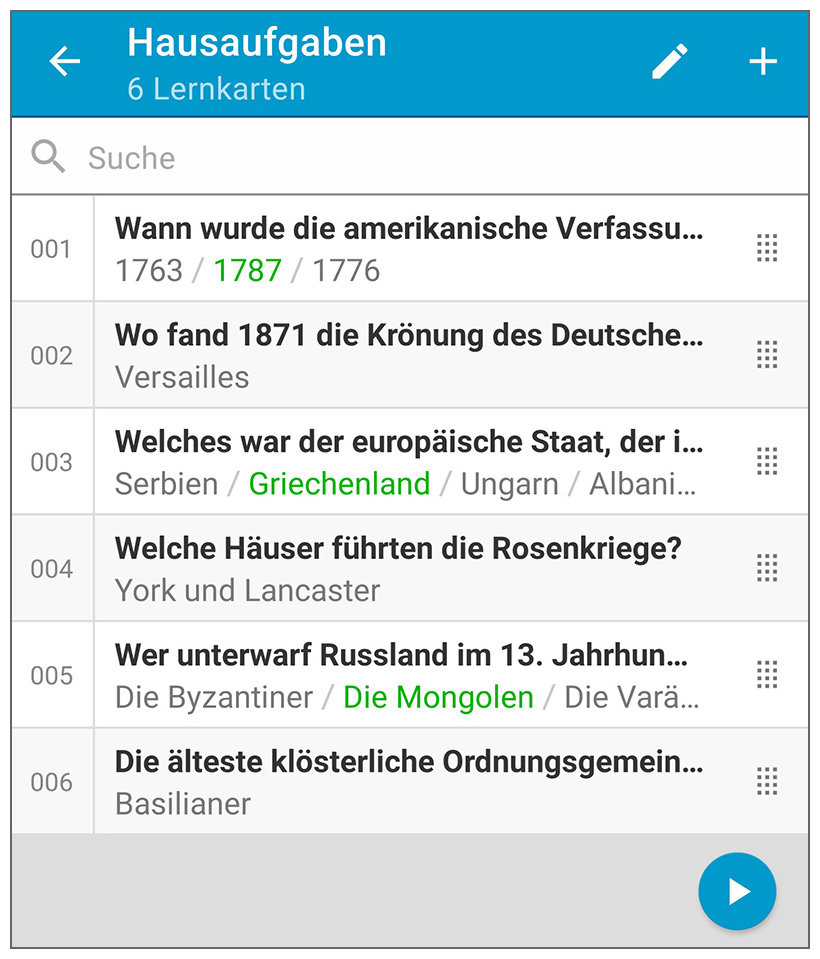Tap the drag handle on card 006
Image resolution: width=820 pixels, height=959 pixels.
pyautogui.click(x=767, y=781)
